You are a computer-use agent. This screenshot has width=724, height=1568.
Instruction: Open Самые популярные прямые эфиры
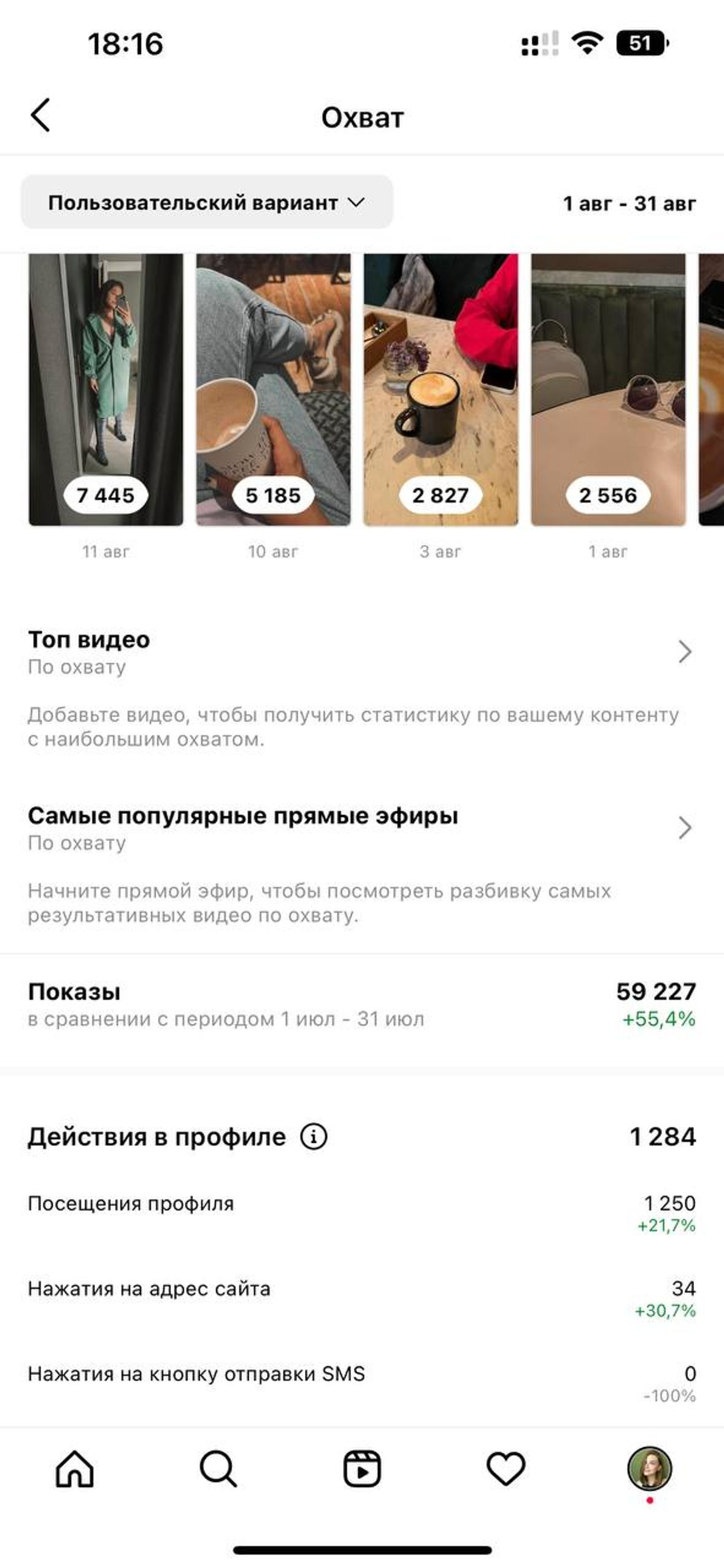[x=684, y=828]
